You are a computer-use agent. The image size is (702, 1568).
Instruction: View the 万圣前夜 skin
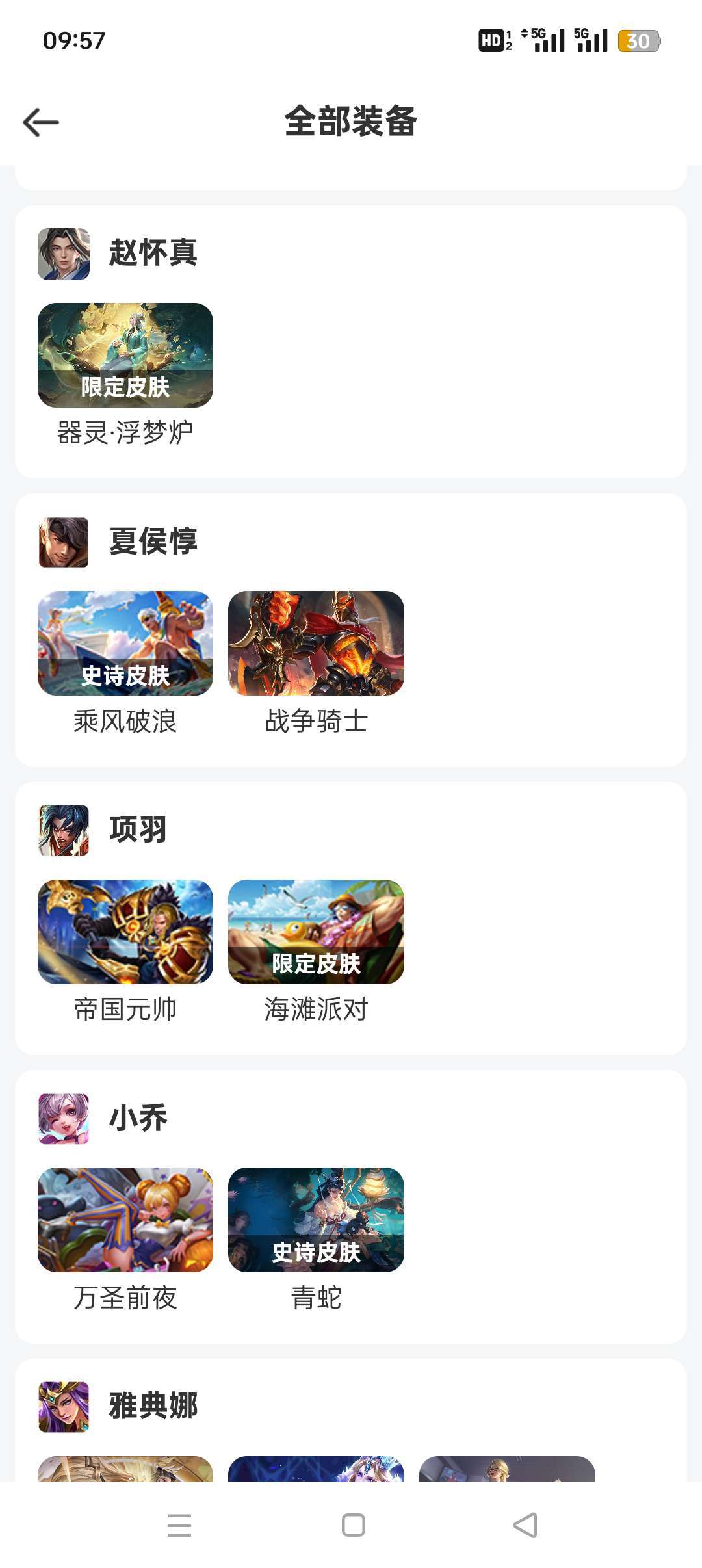[x=125, y=1220]
